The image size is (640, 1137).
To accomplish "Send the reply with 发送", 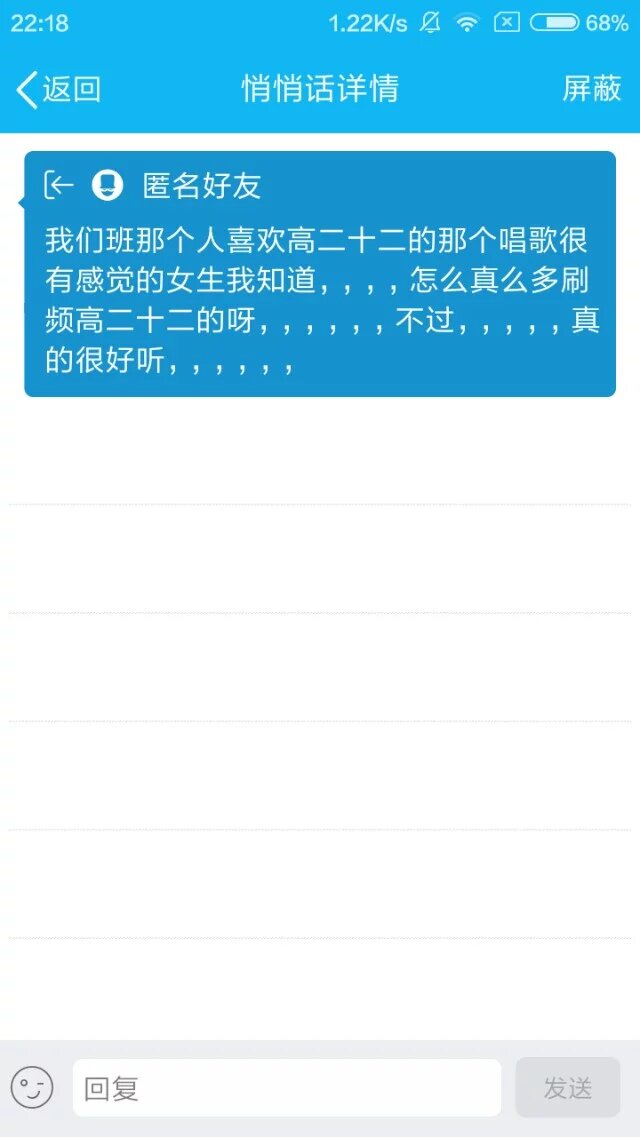I will [567, 1087].
